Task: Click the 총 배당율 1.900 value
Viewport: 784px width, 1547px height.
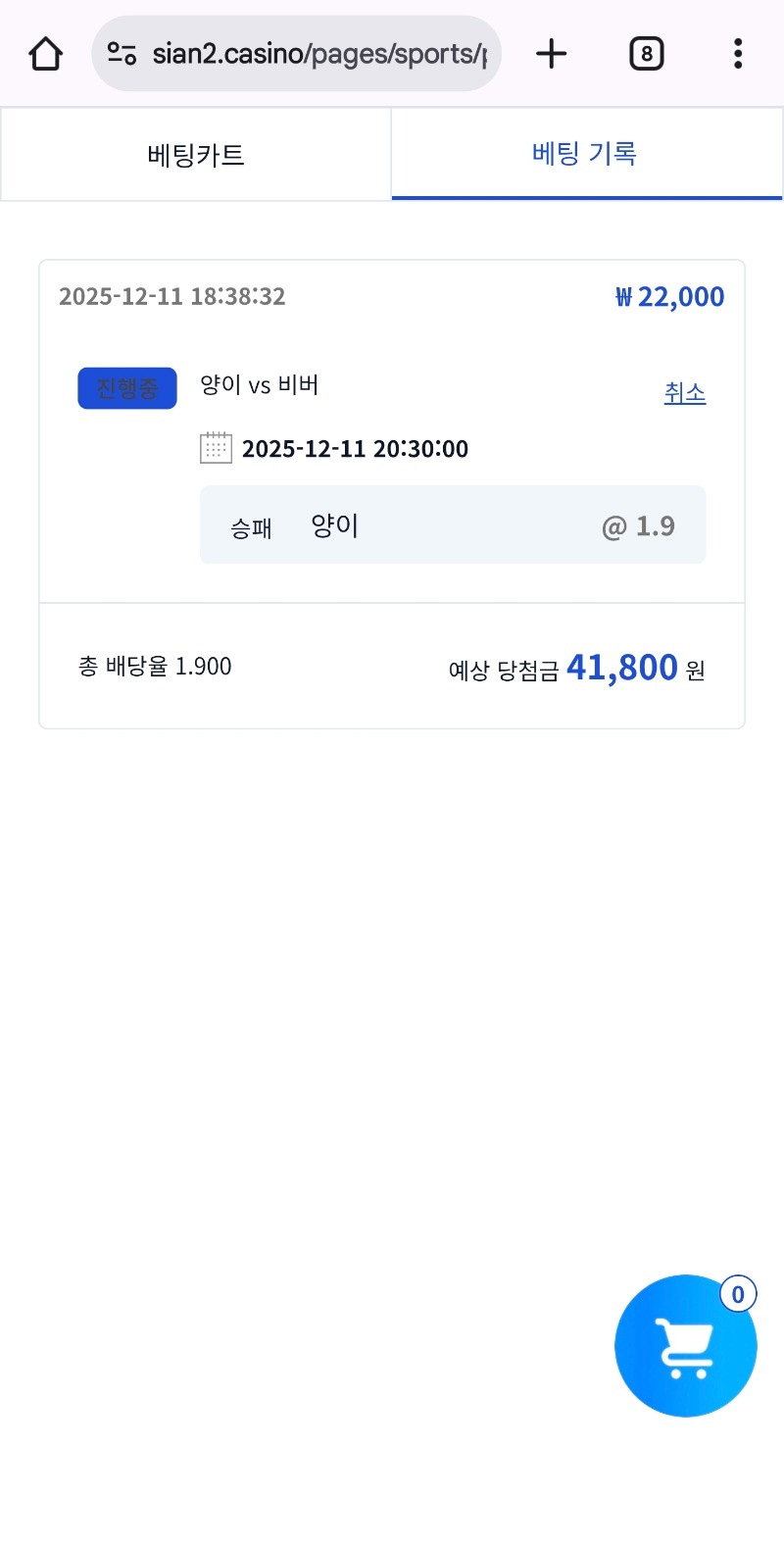Action: coord(156,666)
